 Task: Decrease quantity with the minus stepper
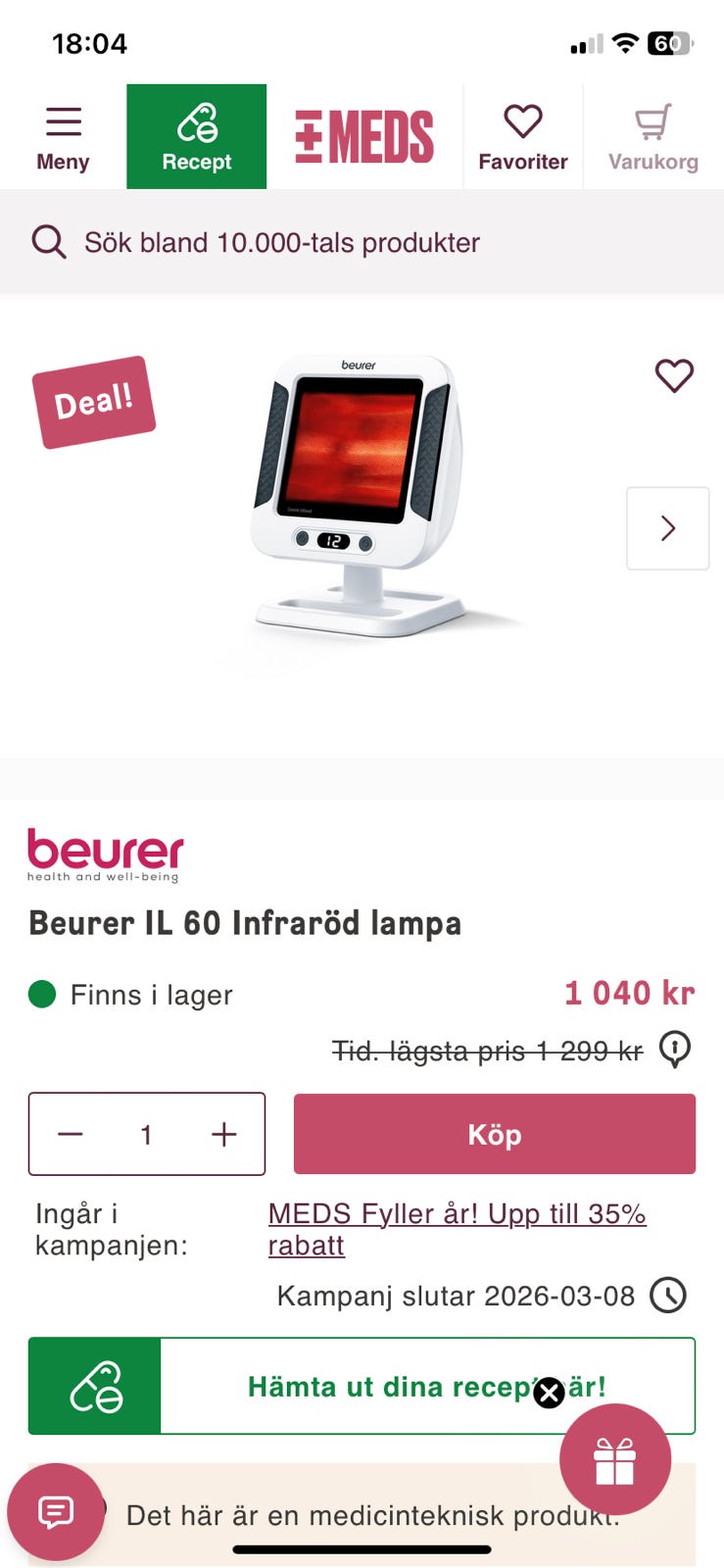pyautogui.click(x=70, y=1134)
